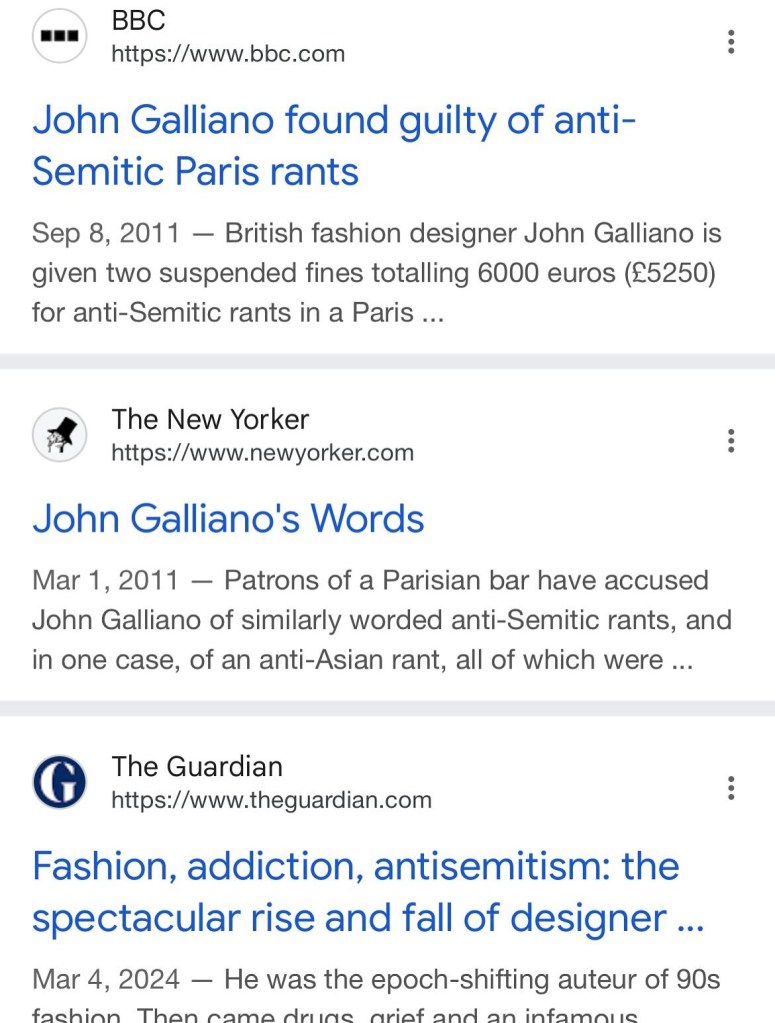Screen dimensions: 775x1023
Task: Visit the newyorker.com site link
Action: click(x=262, y=453)
